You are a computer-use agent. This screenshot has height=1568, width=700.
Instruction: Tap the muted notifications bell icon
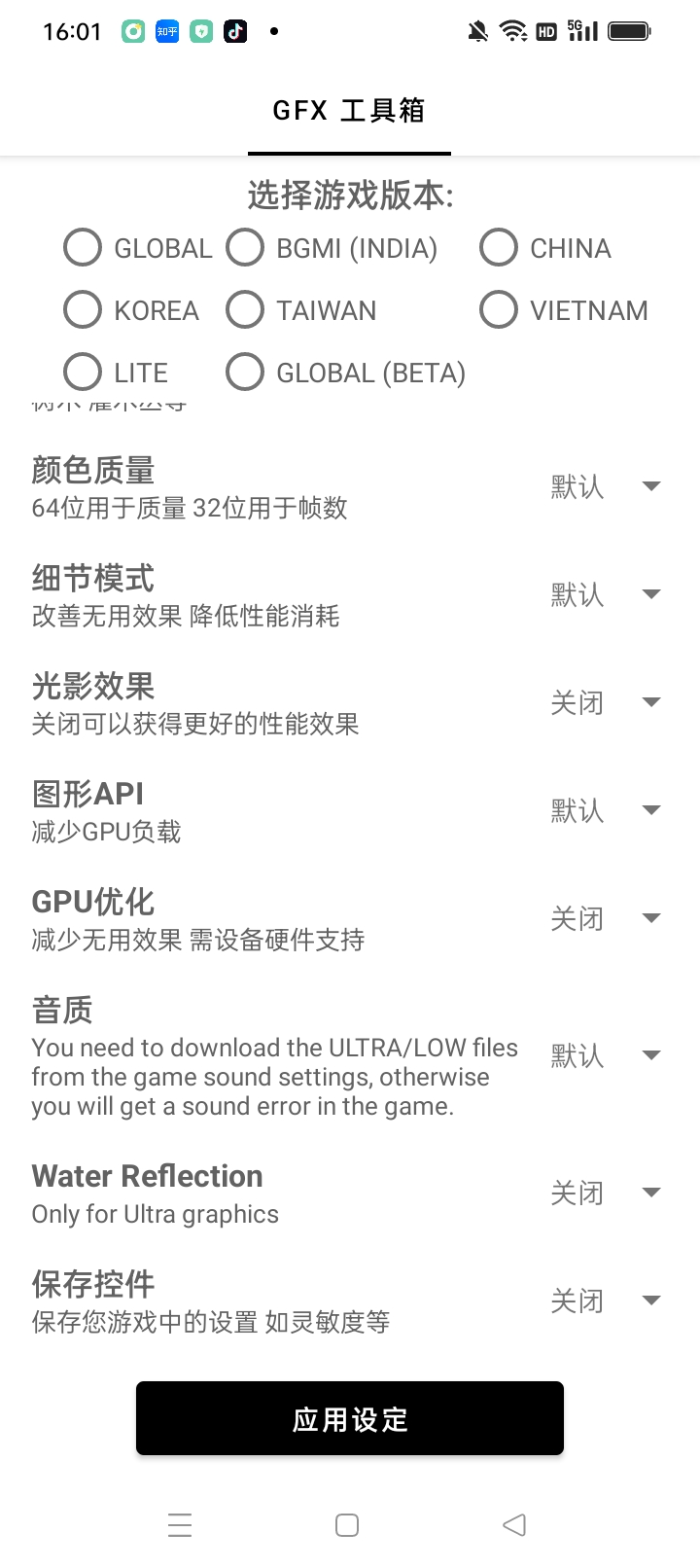click(476, 30)
